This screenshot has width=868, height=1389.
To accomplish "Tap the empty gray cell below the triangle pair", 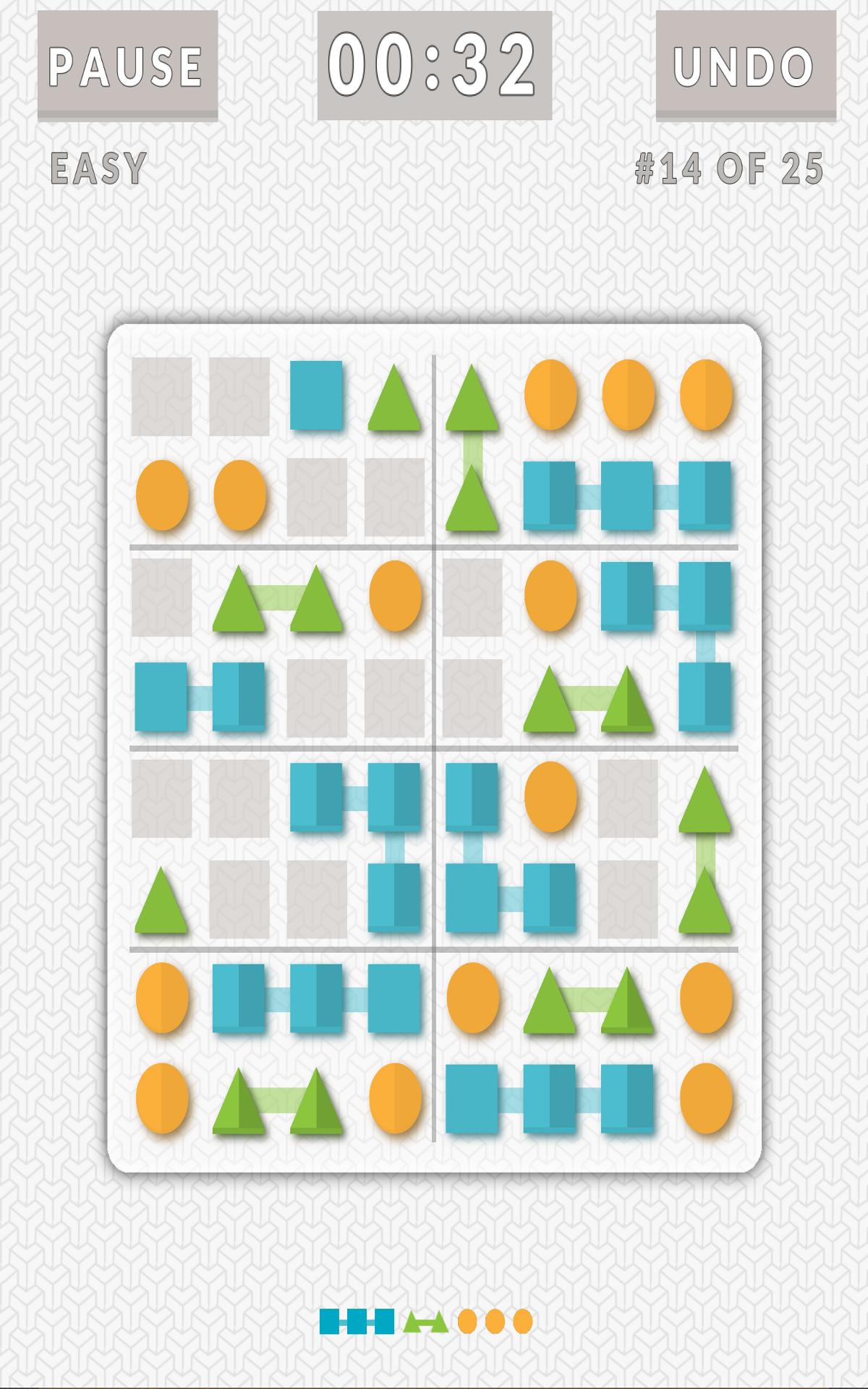I will tap(318, 698).
